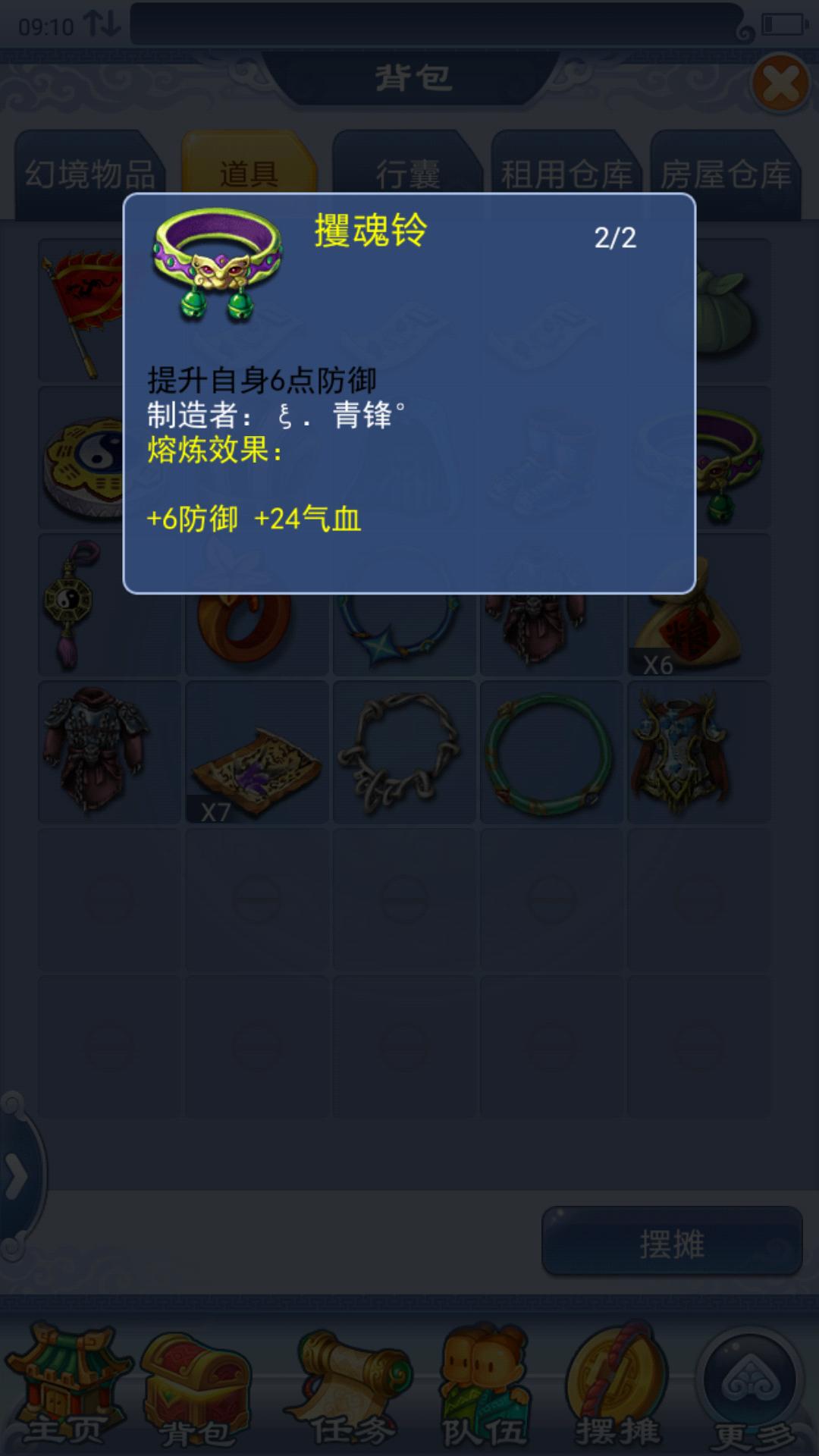Open the 房屋仓库 tab
The height and width of the screenshot is (1456, 819).
tap(725, 174)
